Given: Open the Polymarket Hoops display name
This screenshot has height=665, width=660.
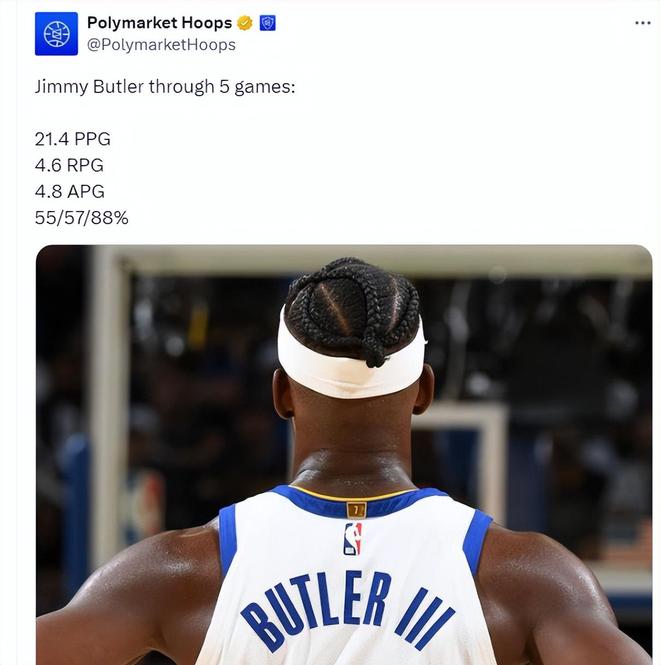Looking at the screenshot, I should (x=159, y=22).
